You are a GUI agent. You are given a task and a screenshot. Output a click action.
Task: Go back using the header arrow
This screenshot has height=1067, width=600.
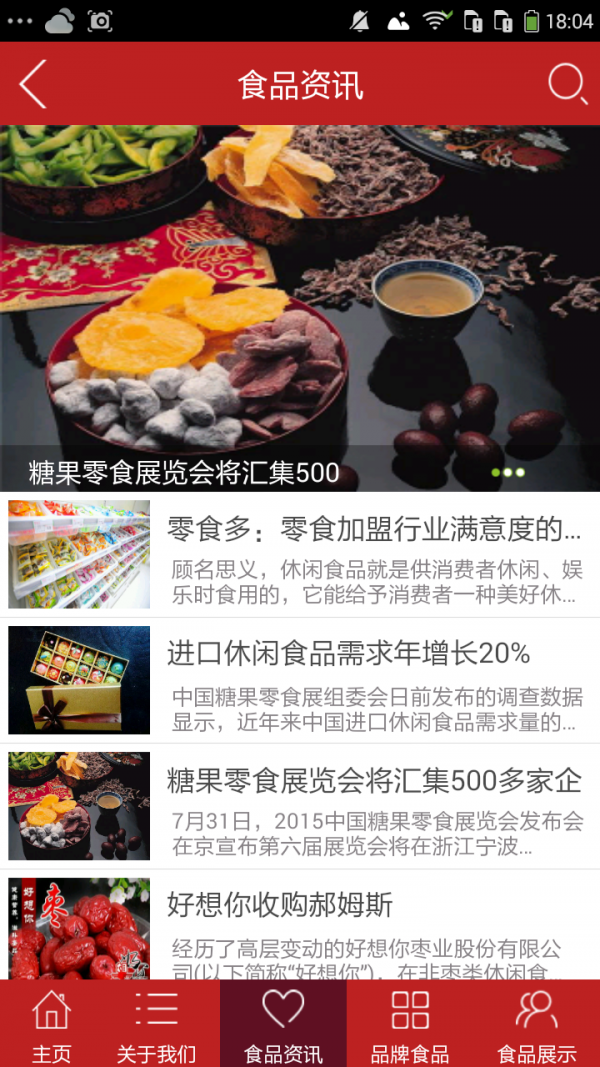(x=33, y=84)
